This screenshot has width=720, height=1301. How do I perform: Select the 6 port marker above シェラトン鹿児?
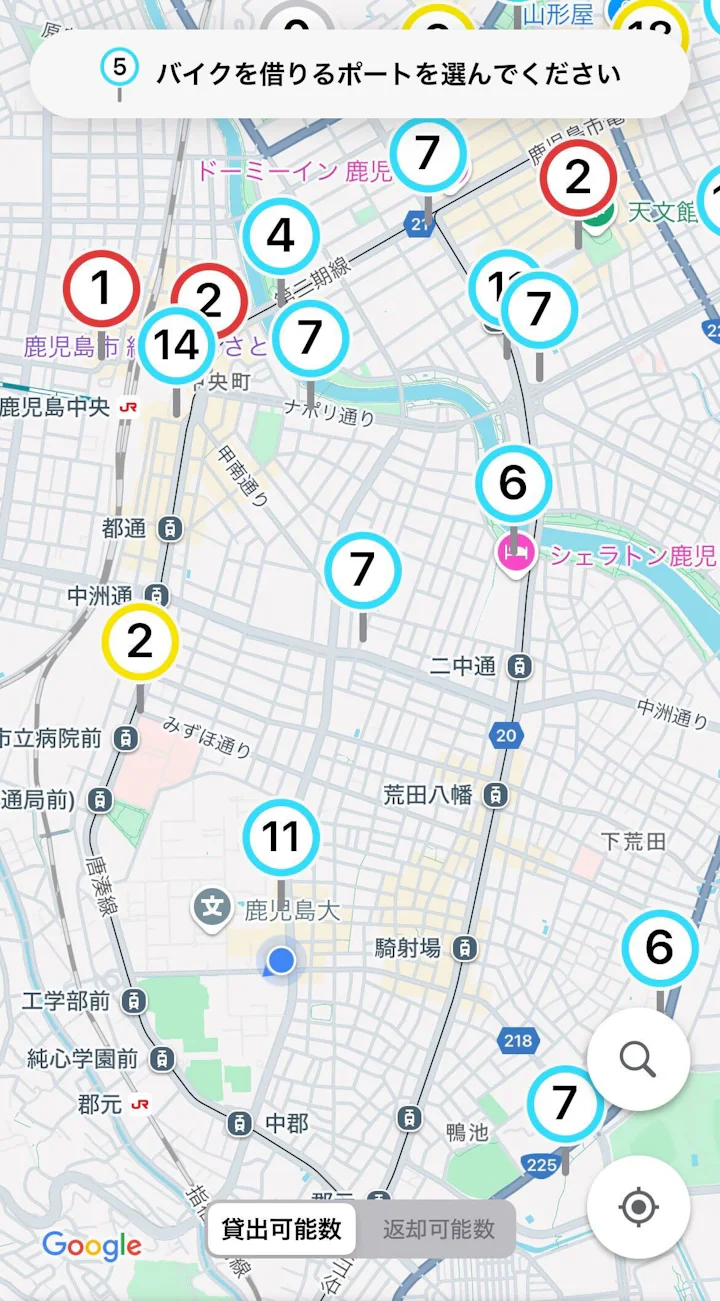click(x=514, y=484)
